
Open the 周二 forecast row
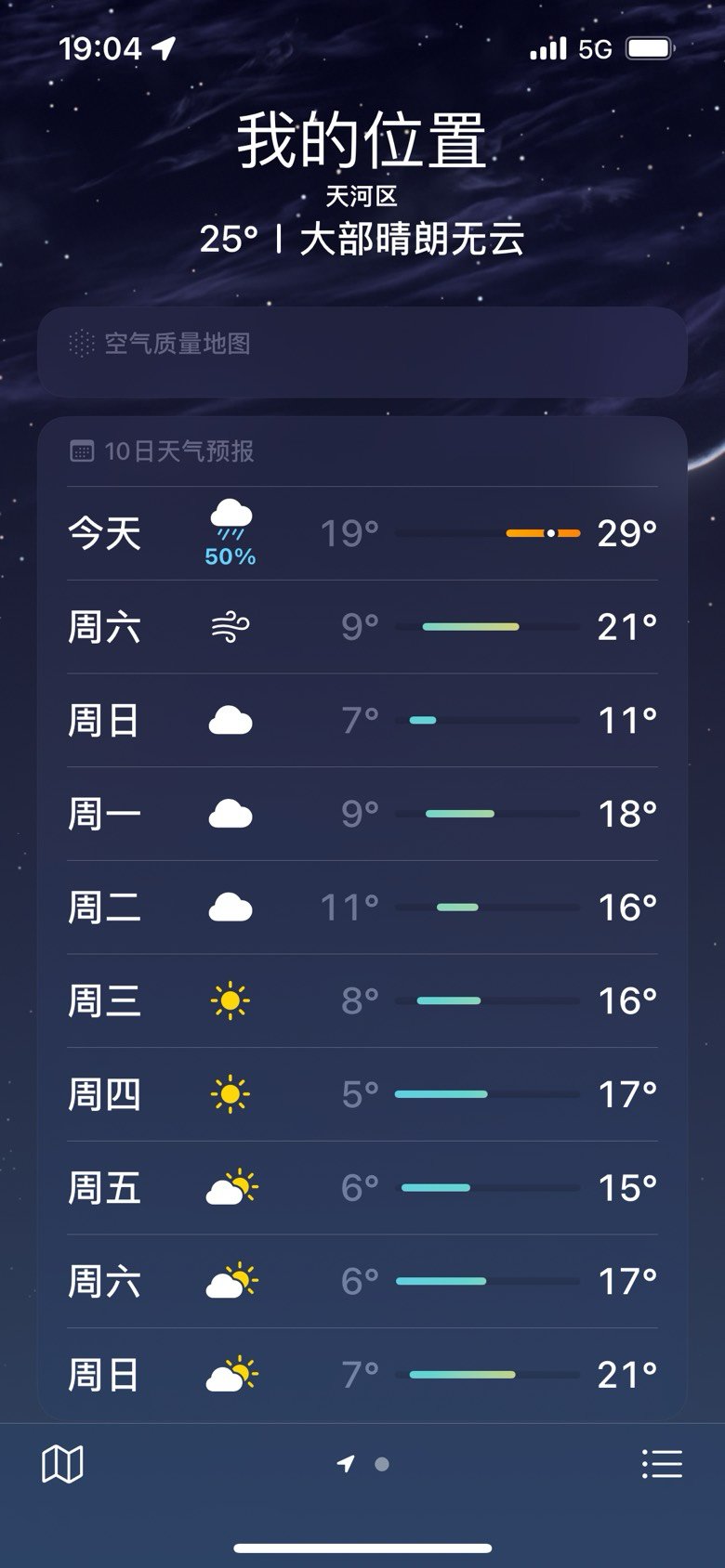(x=362, y=908)
